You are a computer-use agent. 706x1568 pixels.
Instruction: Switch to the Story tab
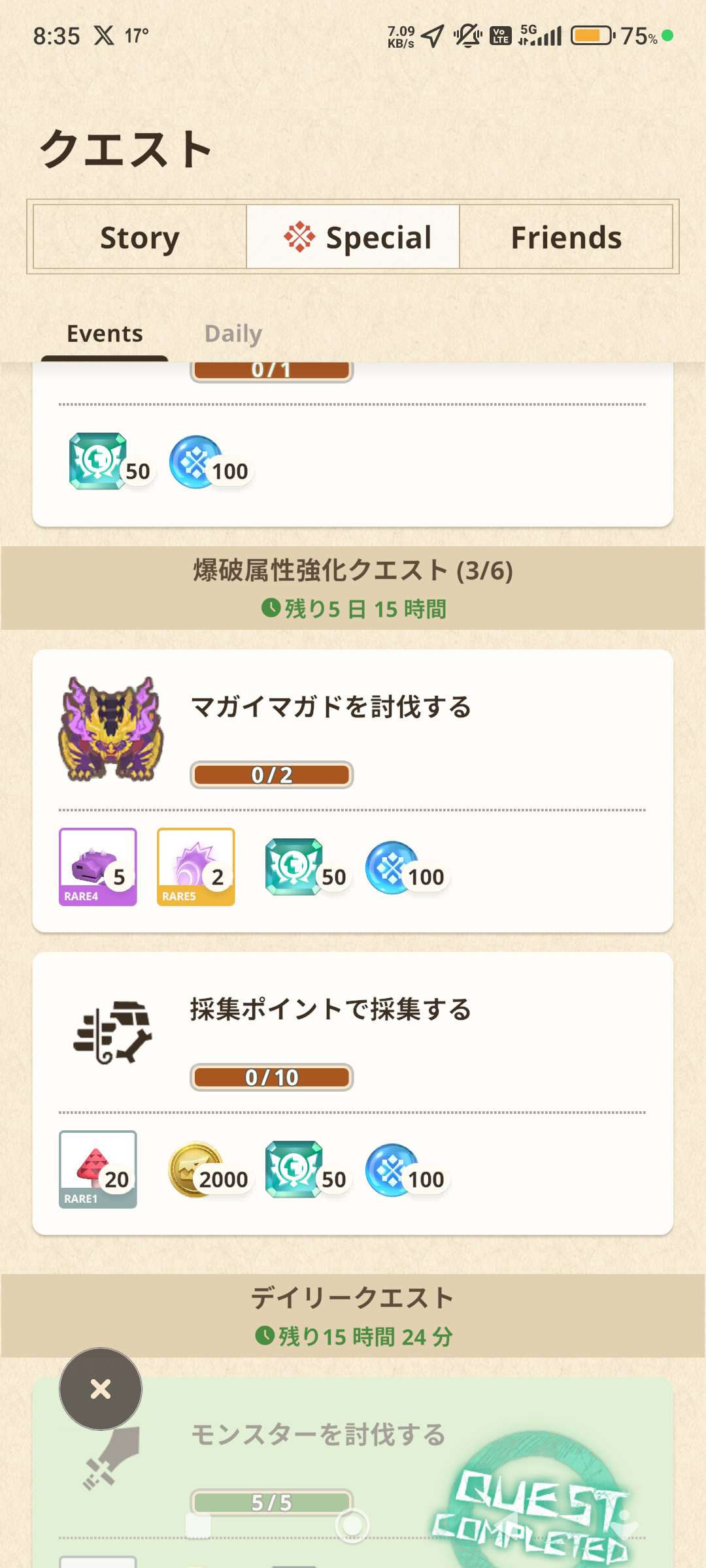point(140,237)
